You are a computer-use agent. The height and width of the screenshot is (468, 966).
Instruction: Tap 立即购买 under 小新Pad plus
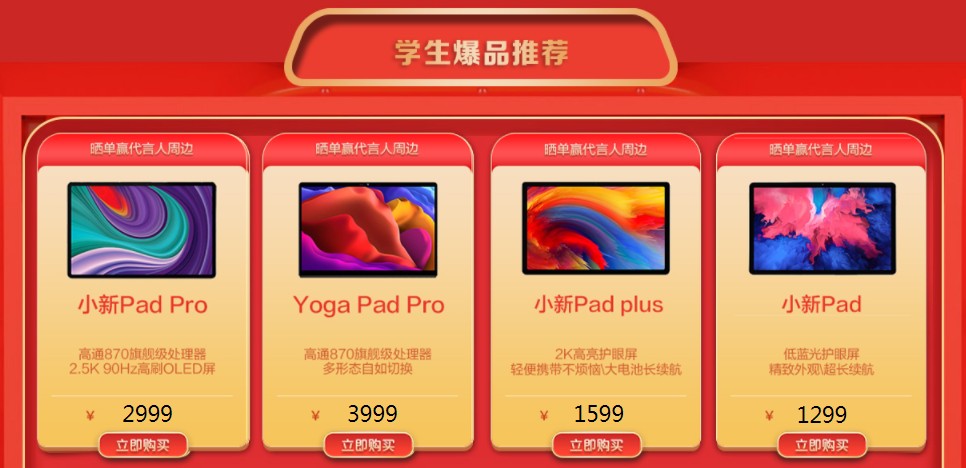597,445
